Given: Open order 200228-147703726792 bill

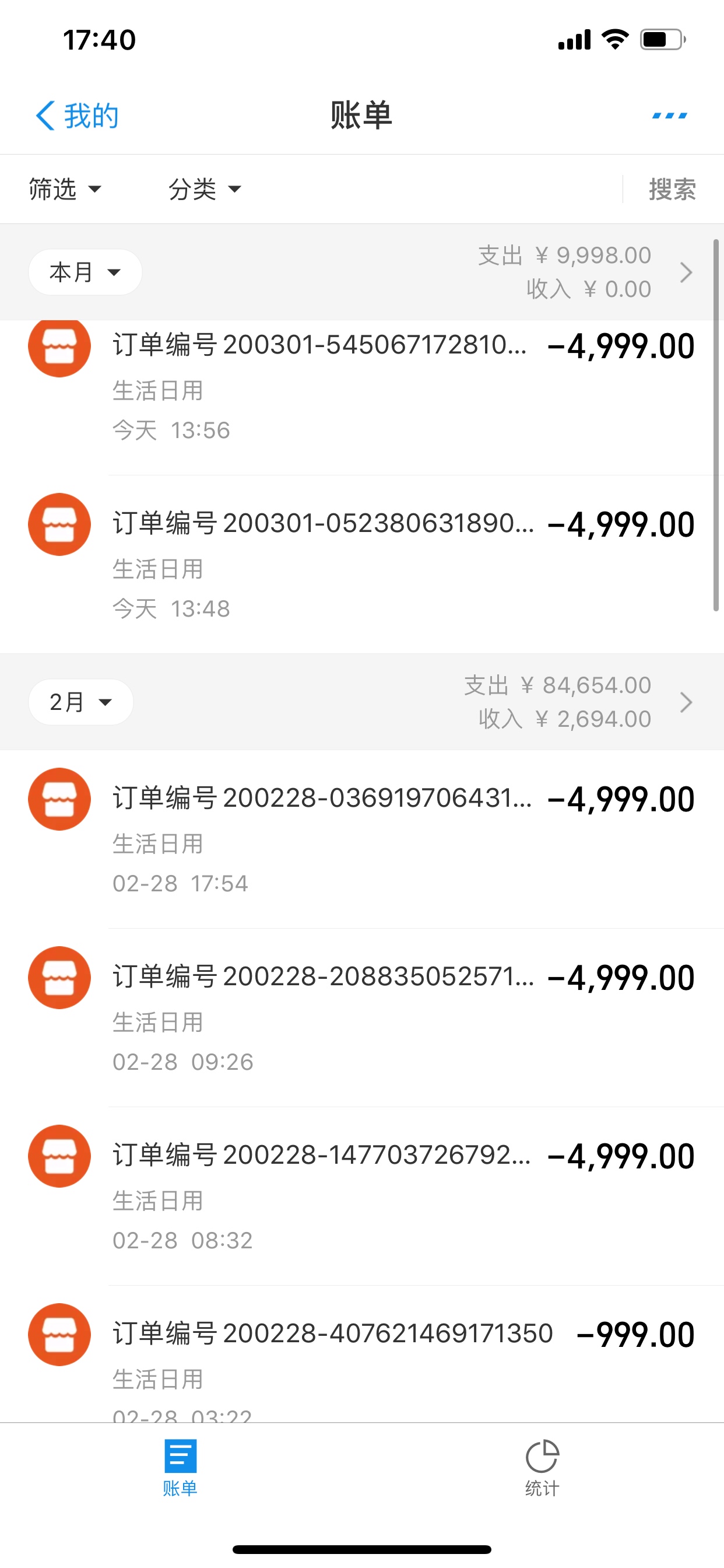Looking at the screenshot, I should point(362,1196).
